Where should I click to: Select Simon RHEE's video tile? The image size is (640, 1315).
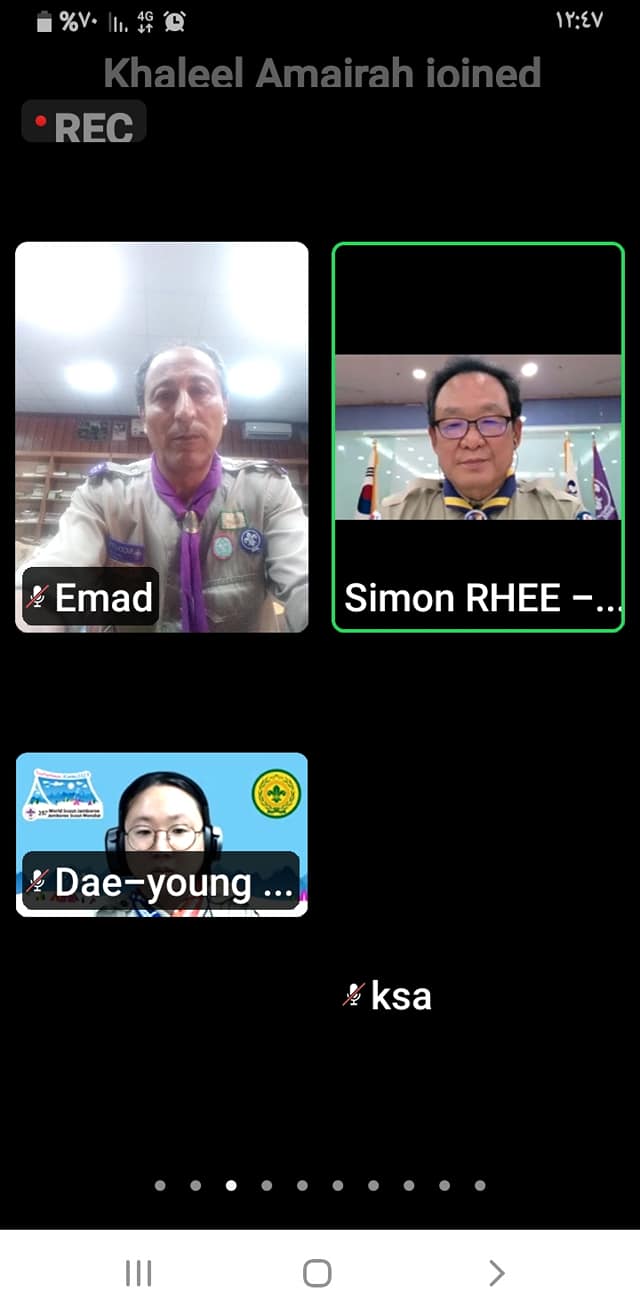(478, 436)
